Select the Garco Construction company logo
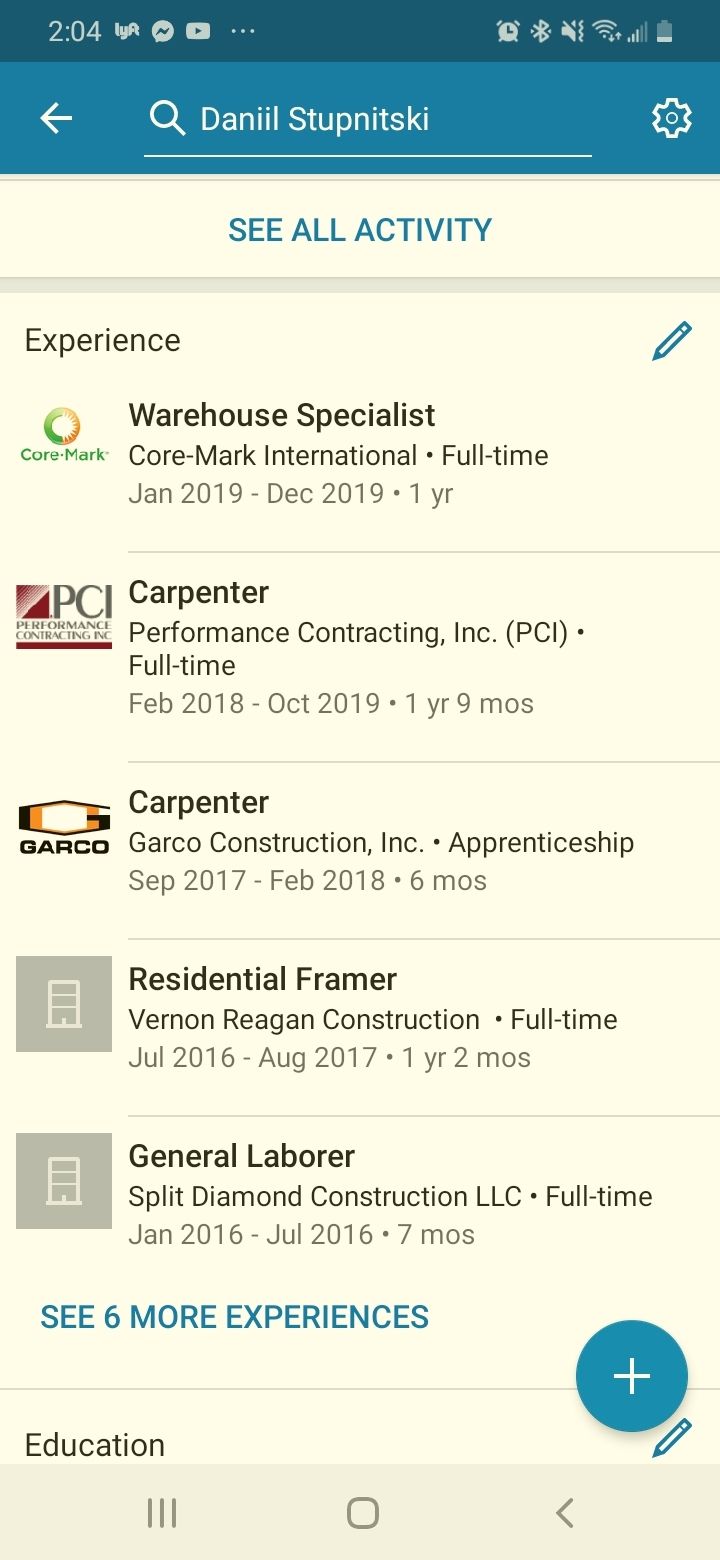Viewport: 720px width, 1560px height. tap(63, 823)
